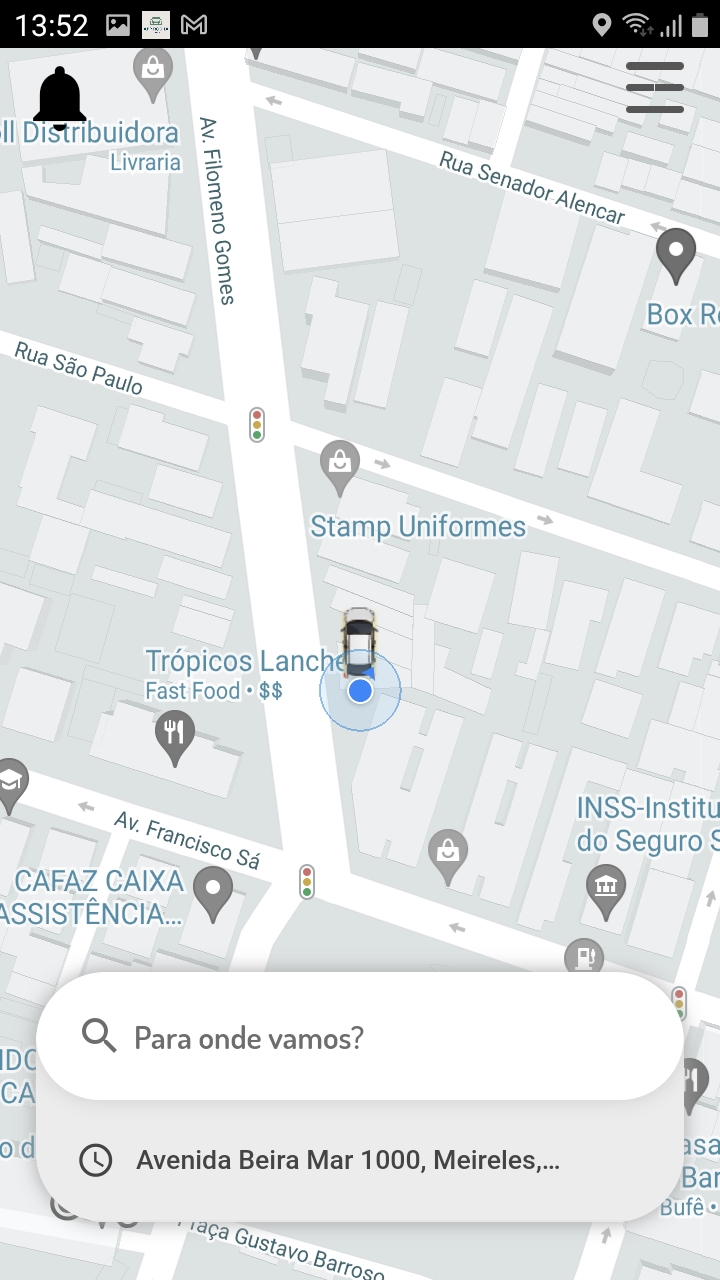Tap the CAFAZ CAIXA ASSISTÊNCIA map pin
The height and width of the screenshot is (1280, 720).
coord(212,890)
